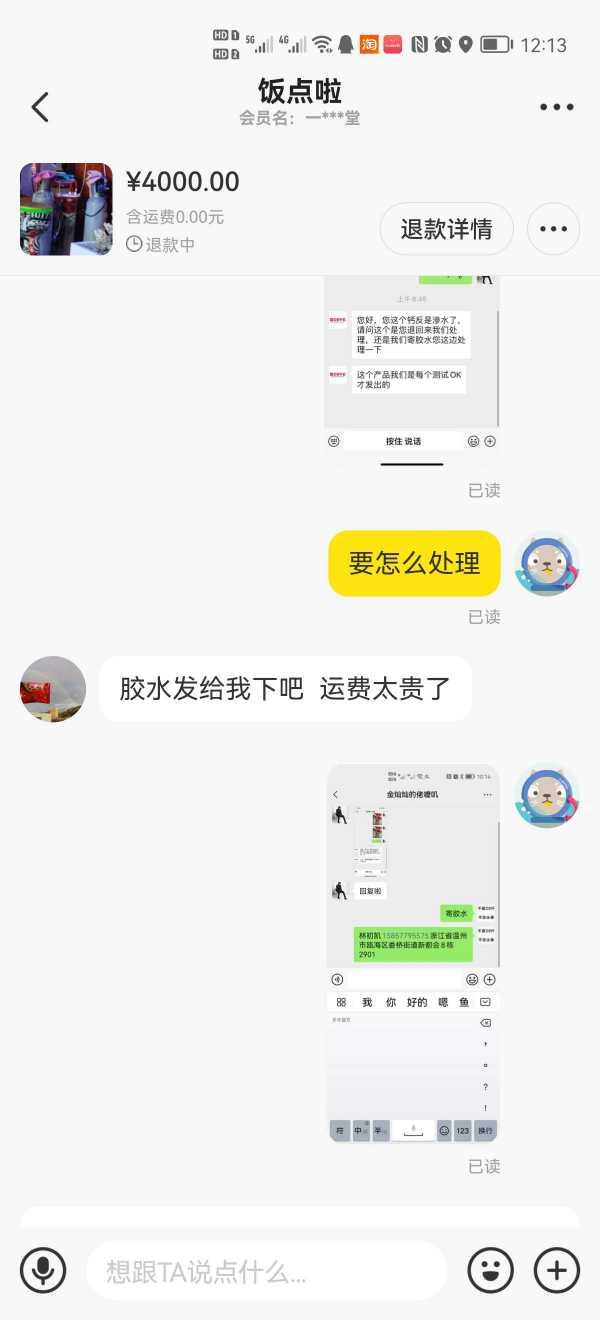
Task: Focus the 想跟TA说点什么 message field
Action: 265,1271
